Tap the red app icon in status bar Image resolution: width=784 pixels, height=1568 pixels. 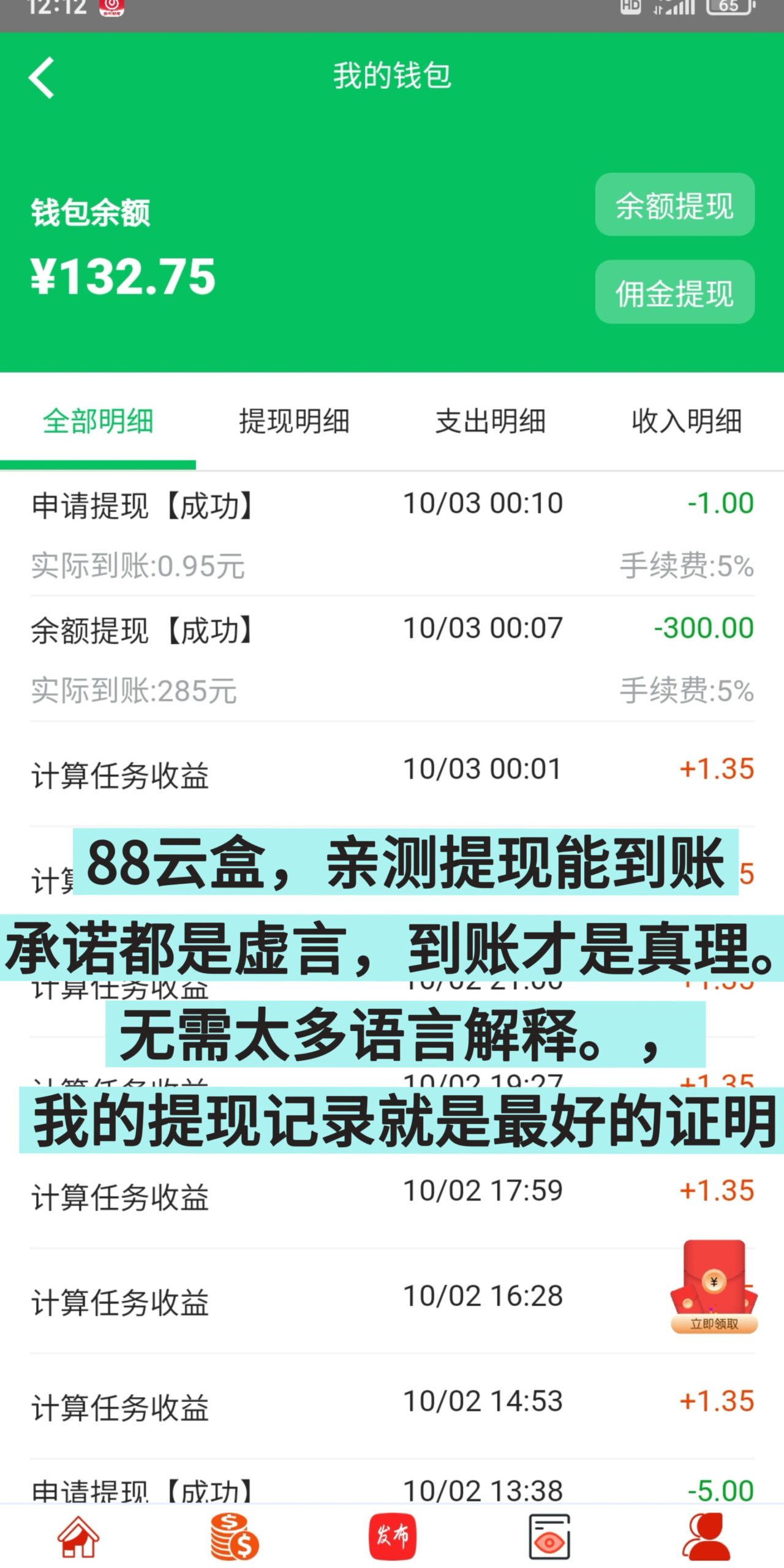110,9
